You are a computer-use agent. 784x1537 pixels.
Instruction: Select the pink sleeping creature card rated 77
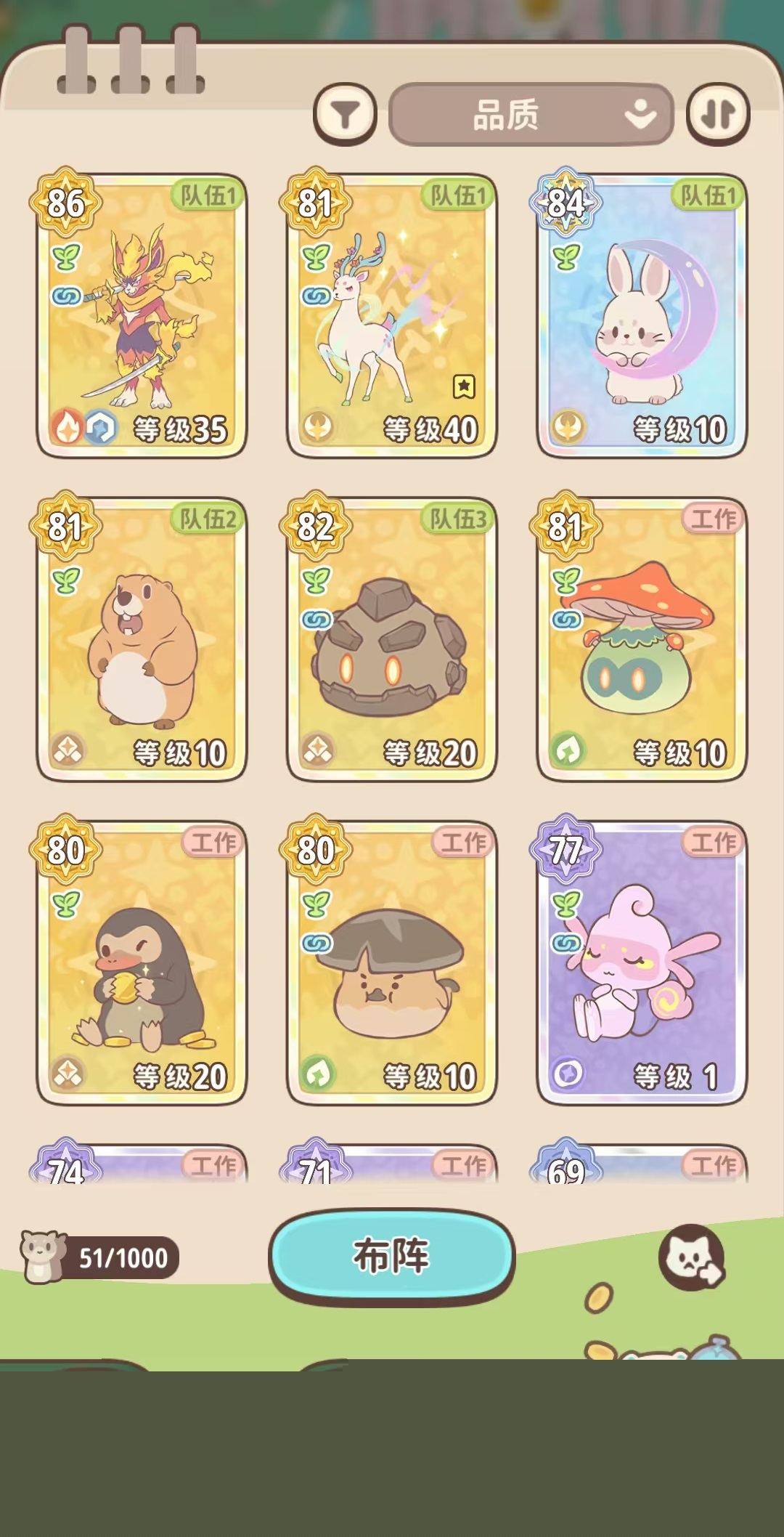[x=642, y=963]
